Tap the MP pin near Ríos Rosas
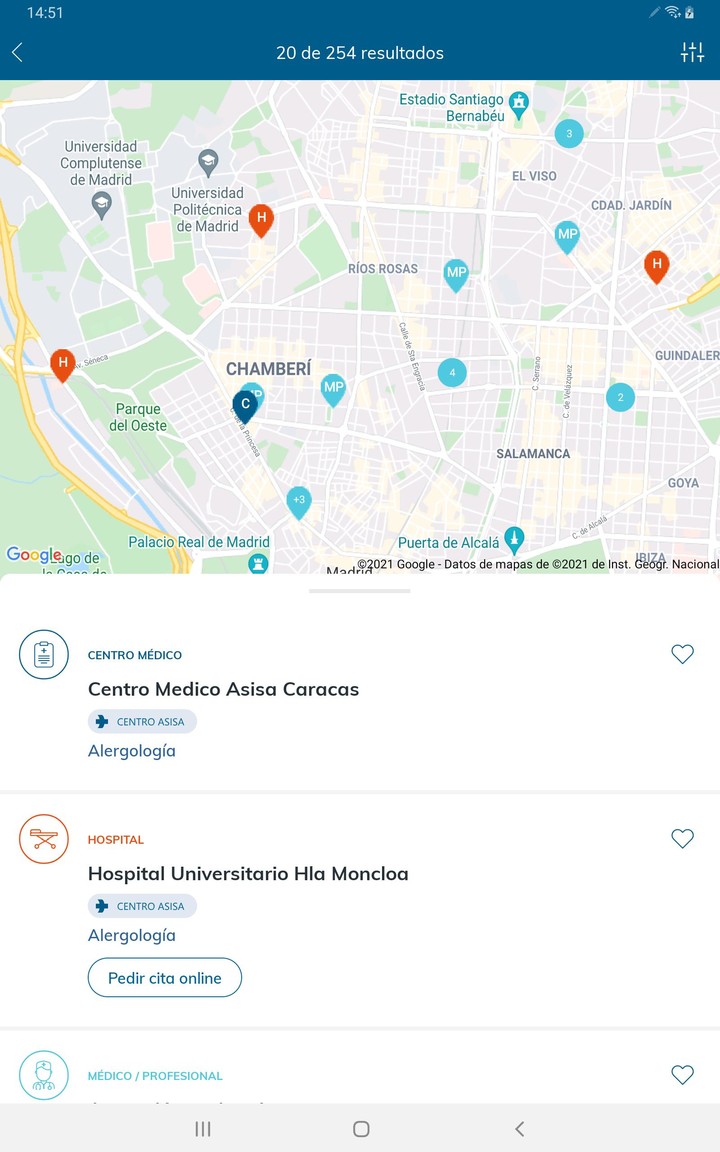This screenshot has height=1152, width=720. pyautogui.click(x=455, y=273)
